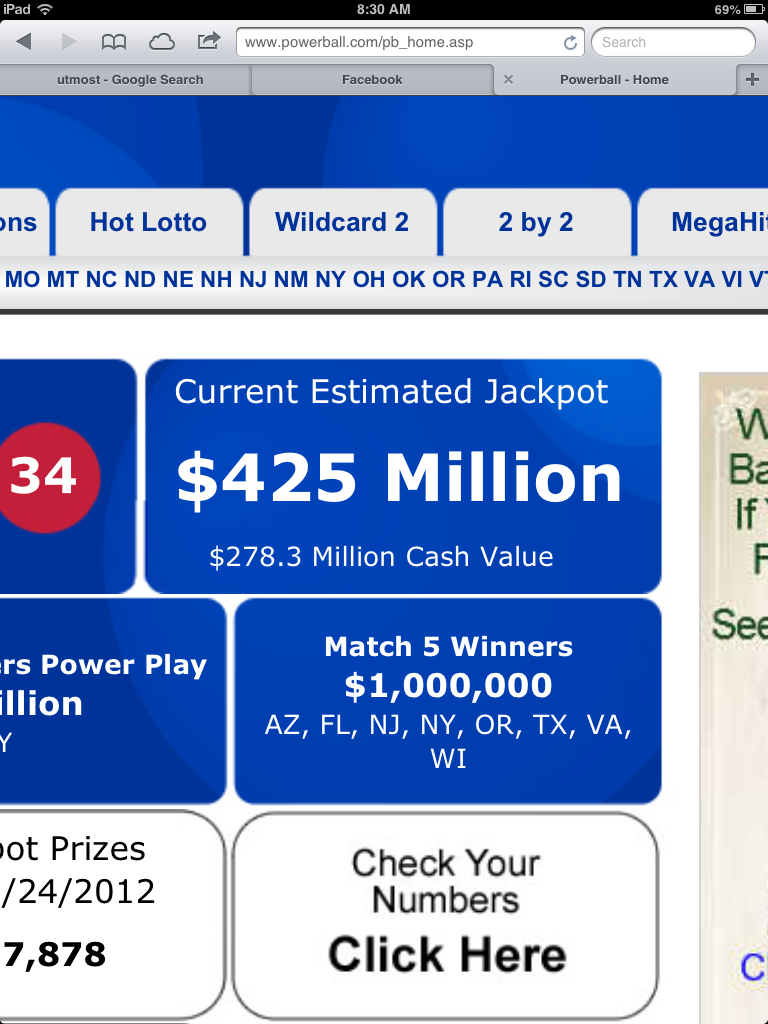This screenshot has width=768, height=1024.
Task: Select the OH state link
Action: click(368, 279)
